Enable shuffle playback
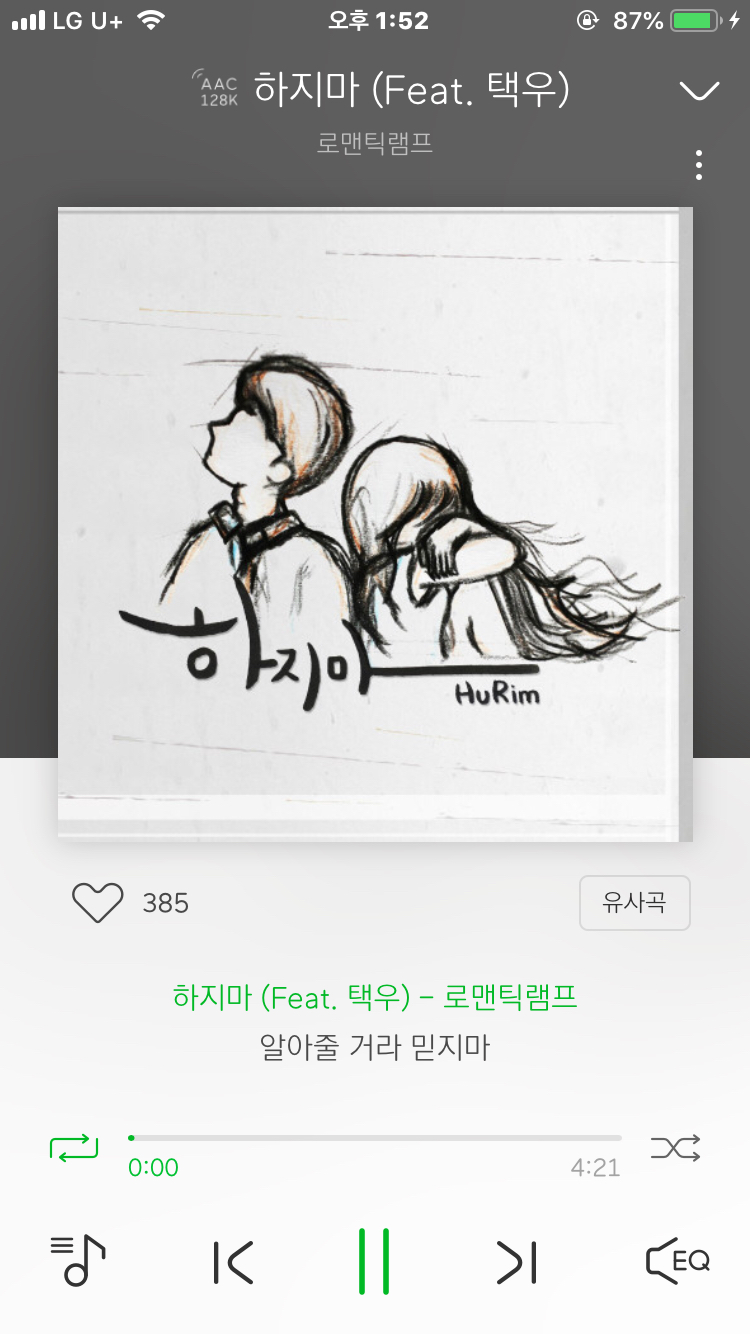Screen dimensions: 750x1334 tap(675, 1147)
